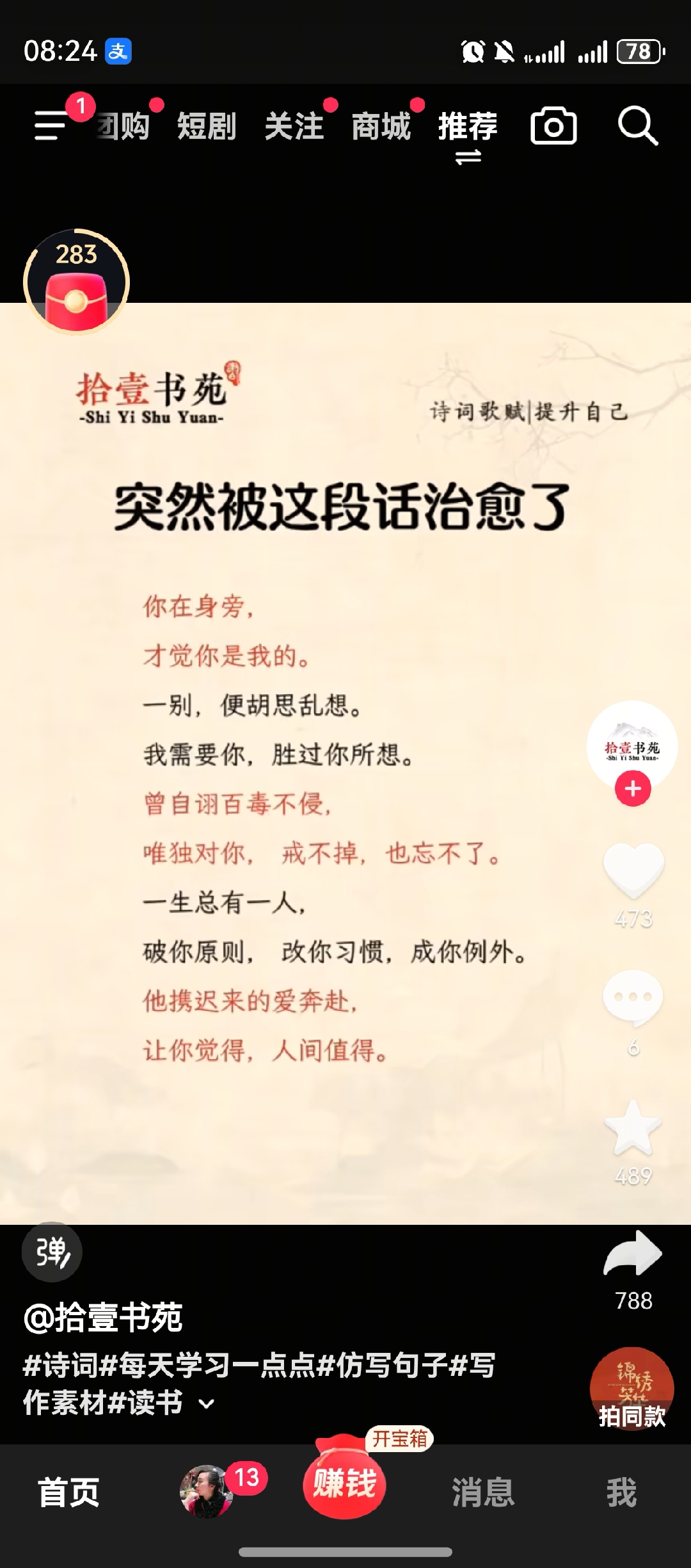This screenshot has height=1568, width=691.
Task: Go to the 消息 tab
Action: click(x=483, y=1492)
